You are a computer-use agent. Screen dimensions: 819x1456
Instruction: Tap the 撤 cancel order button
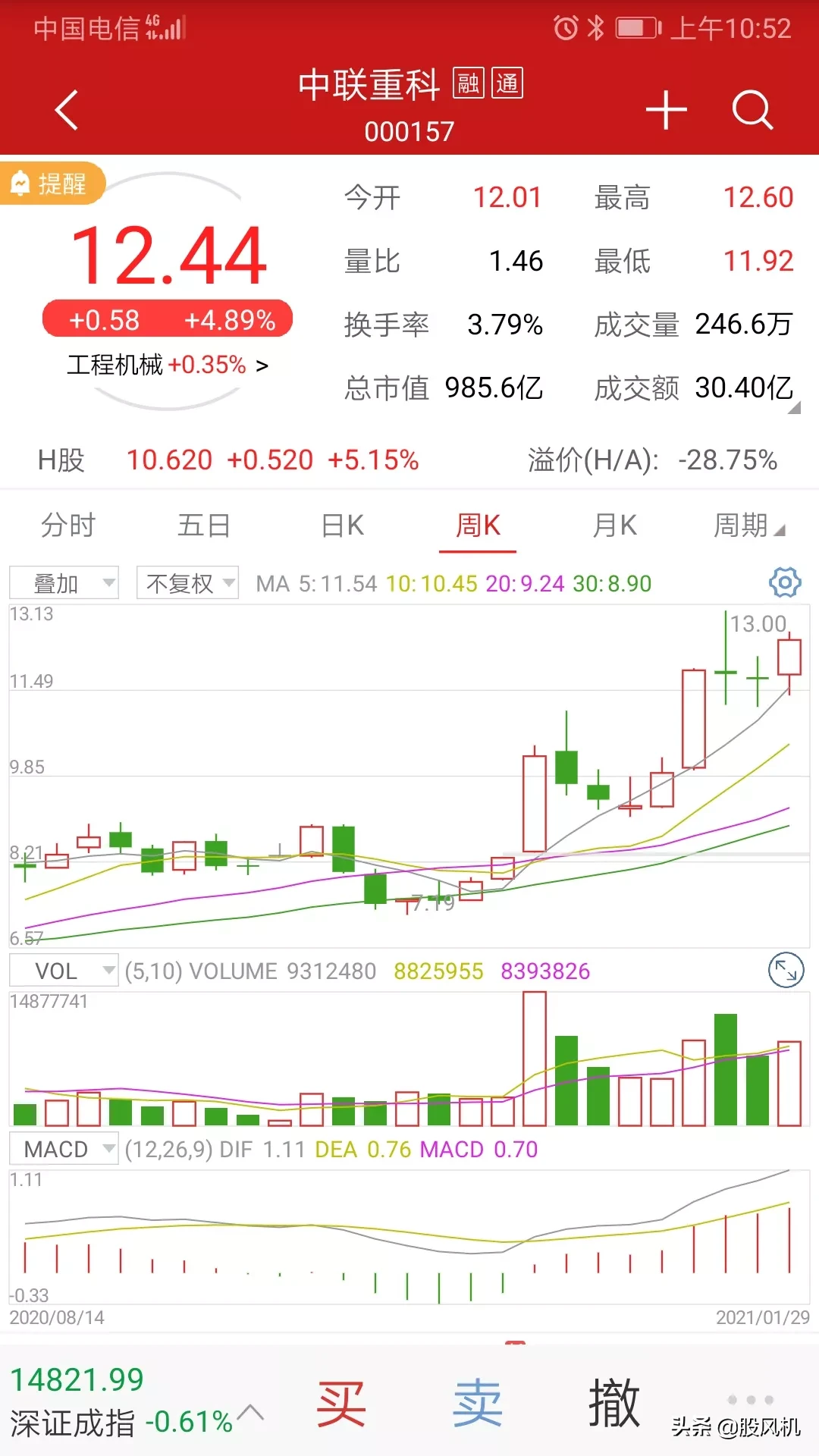[x=614, y=1404]
